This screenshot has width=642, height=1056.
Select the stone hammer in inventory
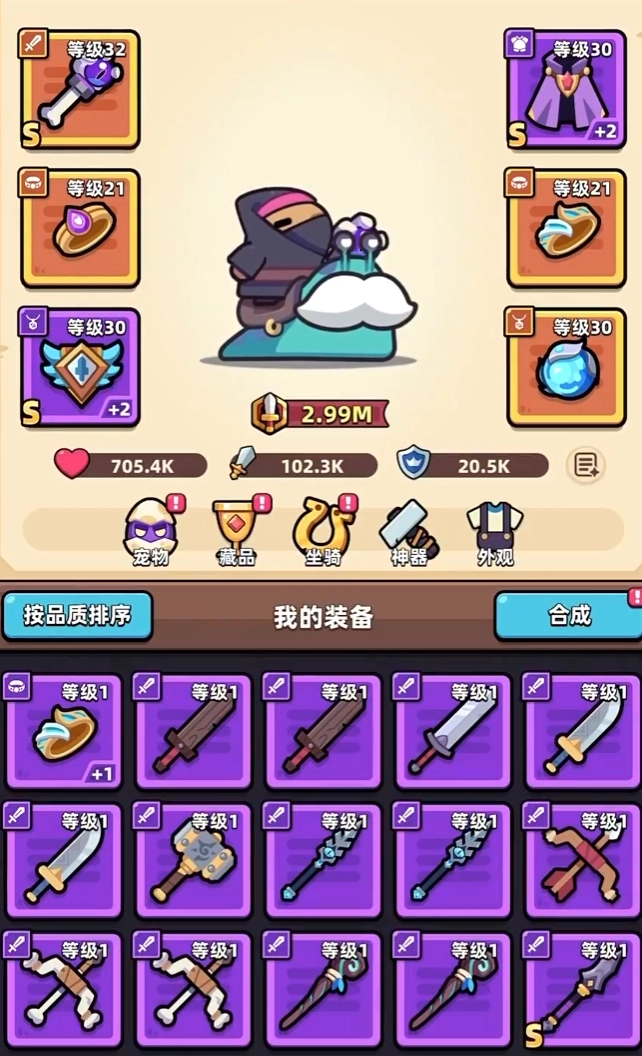194,861
